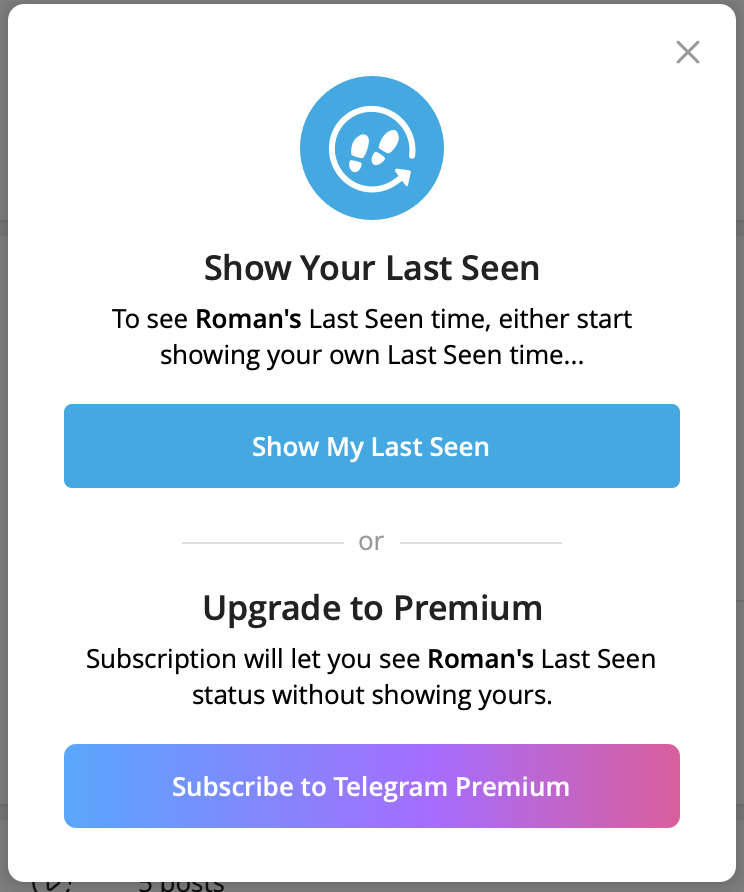Subscribe to Telegram Premium

tap(371, 786)
